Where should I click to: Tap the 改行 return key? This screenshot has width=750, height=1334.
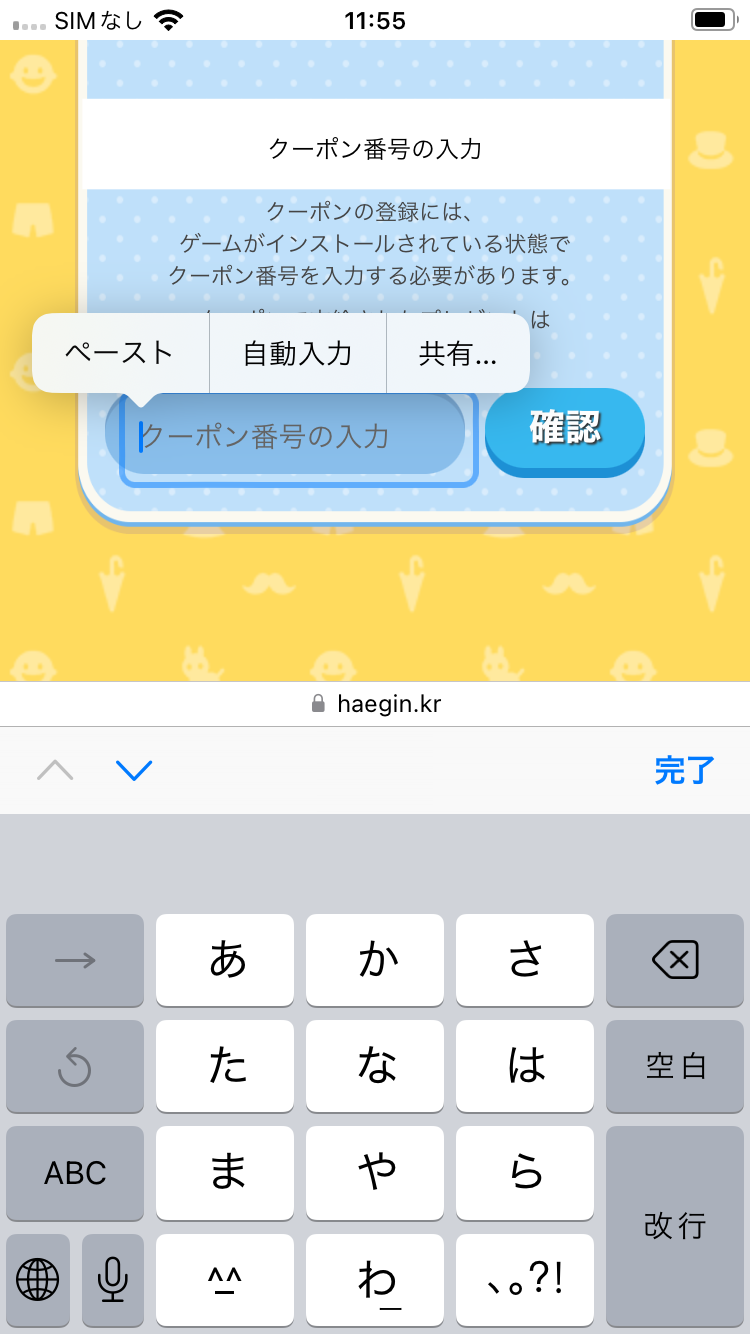[x=675, y=1226]
